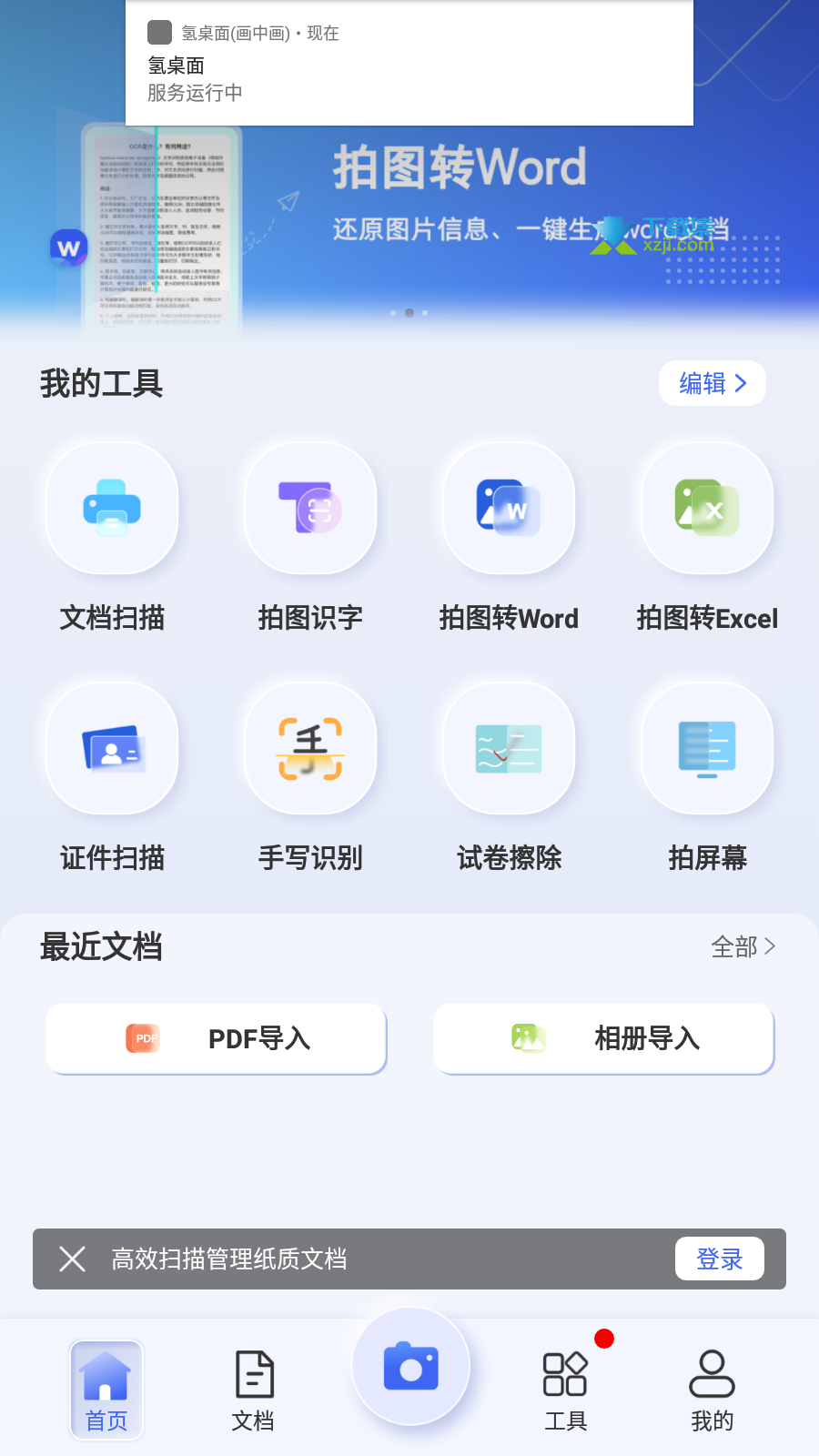Screen dimensions: 819x1456
Task: Tap 编辑 to edit my tools
Action: click(712, 384)
